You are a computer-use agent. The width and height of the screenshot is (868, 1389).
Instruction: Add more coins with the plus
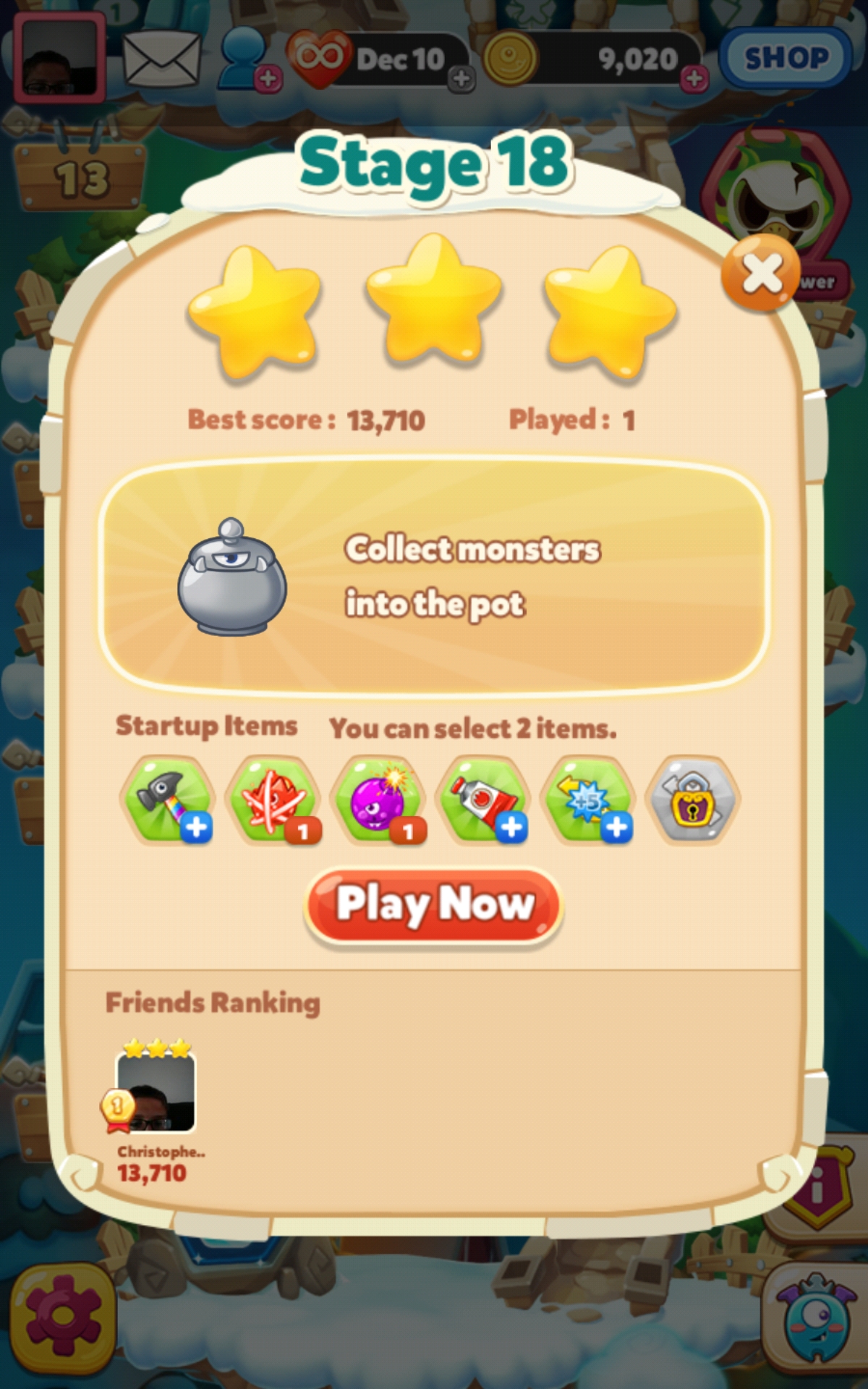694,78
